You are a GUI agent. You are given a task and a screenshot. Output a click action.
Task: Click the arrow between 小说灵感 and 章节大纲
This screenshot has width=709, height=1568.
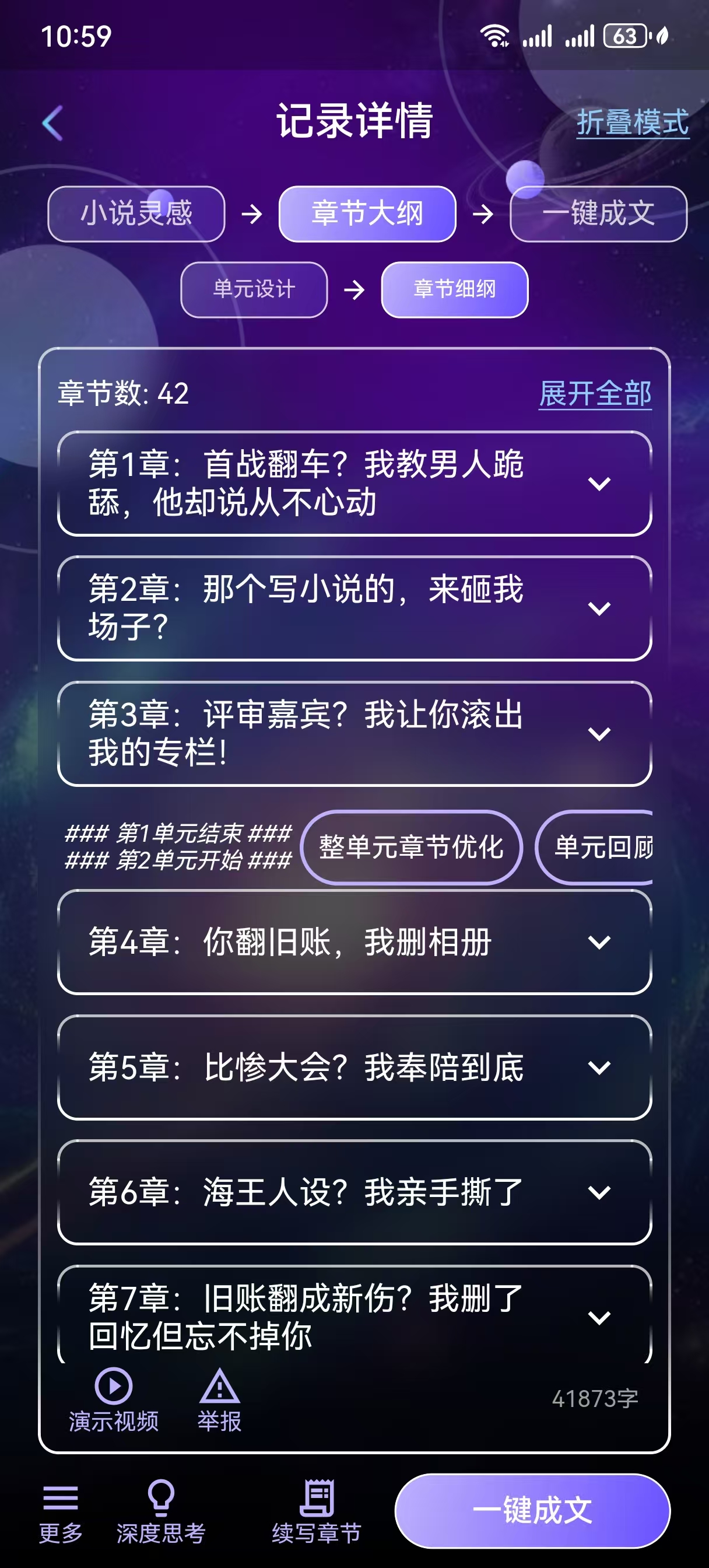pos(251,214)
